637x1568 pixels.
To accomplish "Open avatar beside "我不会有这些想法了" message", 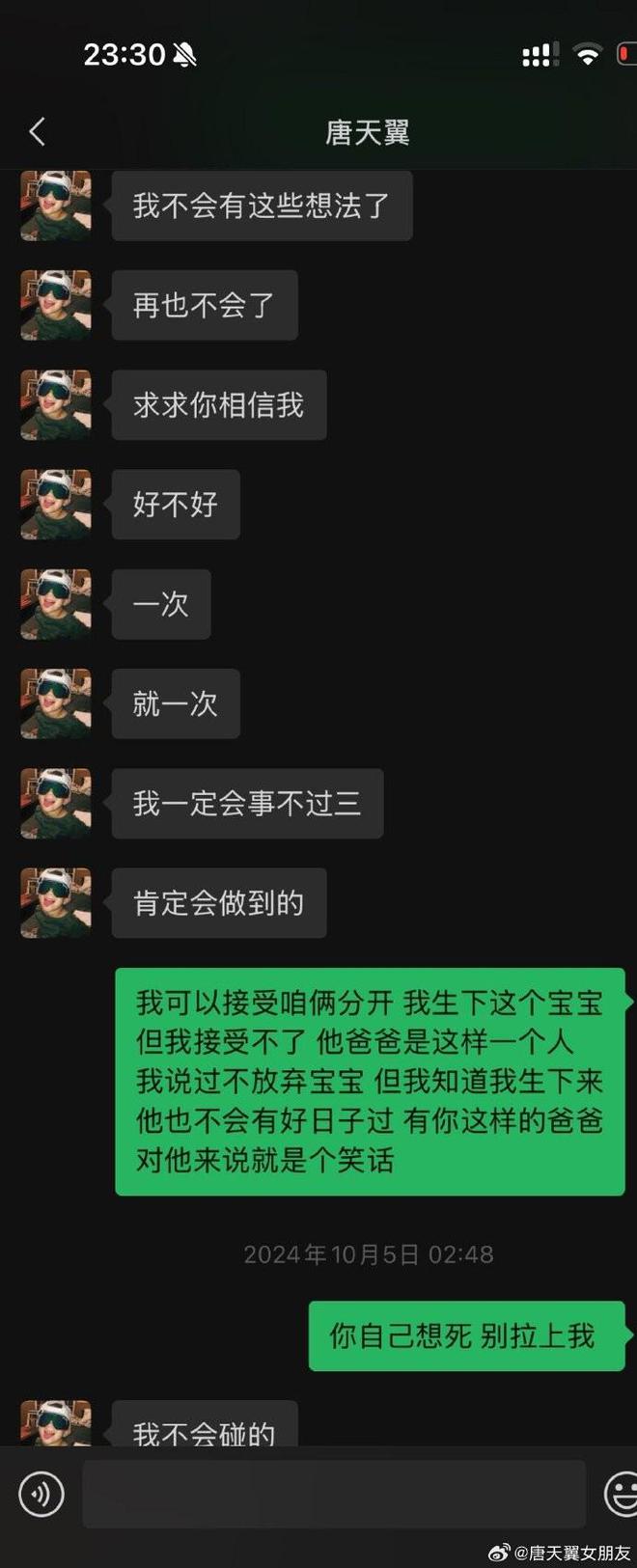I will point(56,206).
